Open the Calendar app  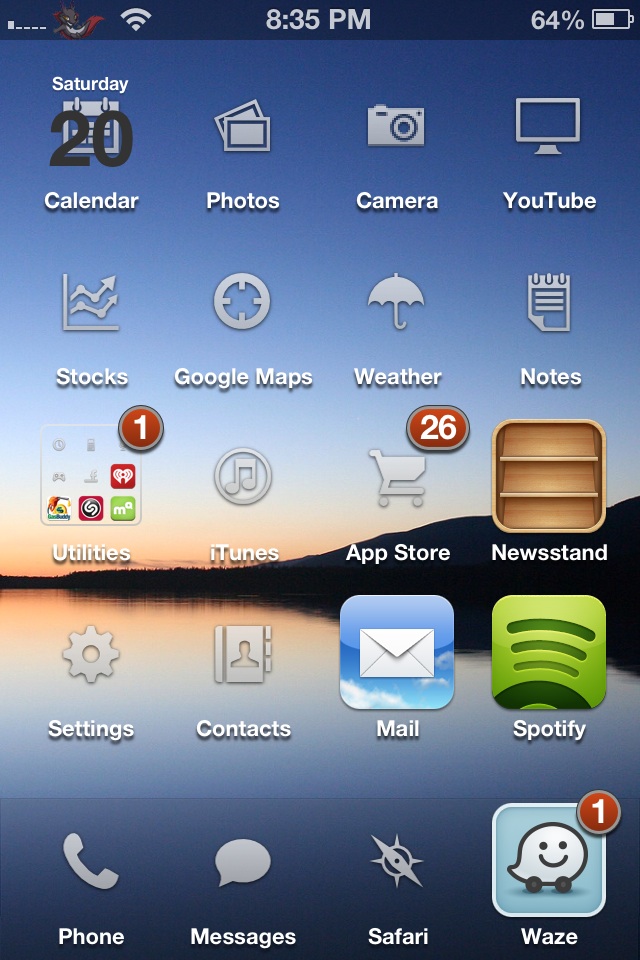[x=91, y=130]
